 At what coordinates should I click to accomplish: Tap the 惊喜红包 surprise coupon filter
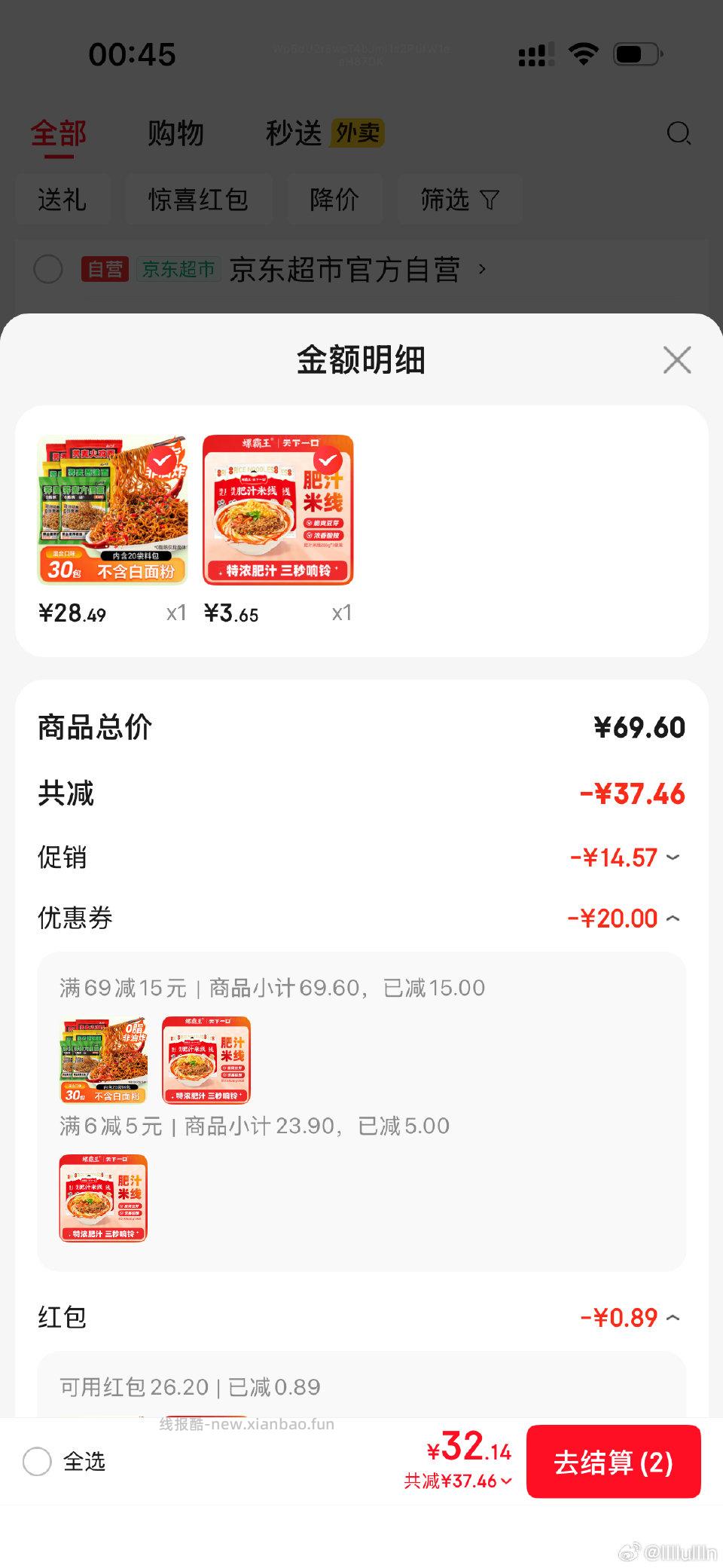199,199
